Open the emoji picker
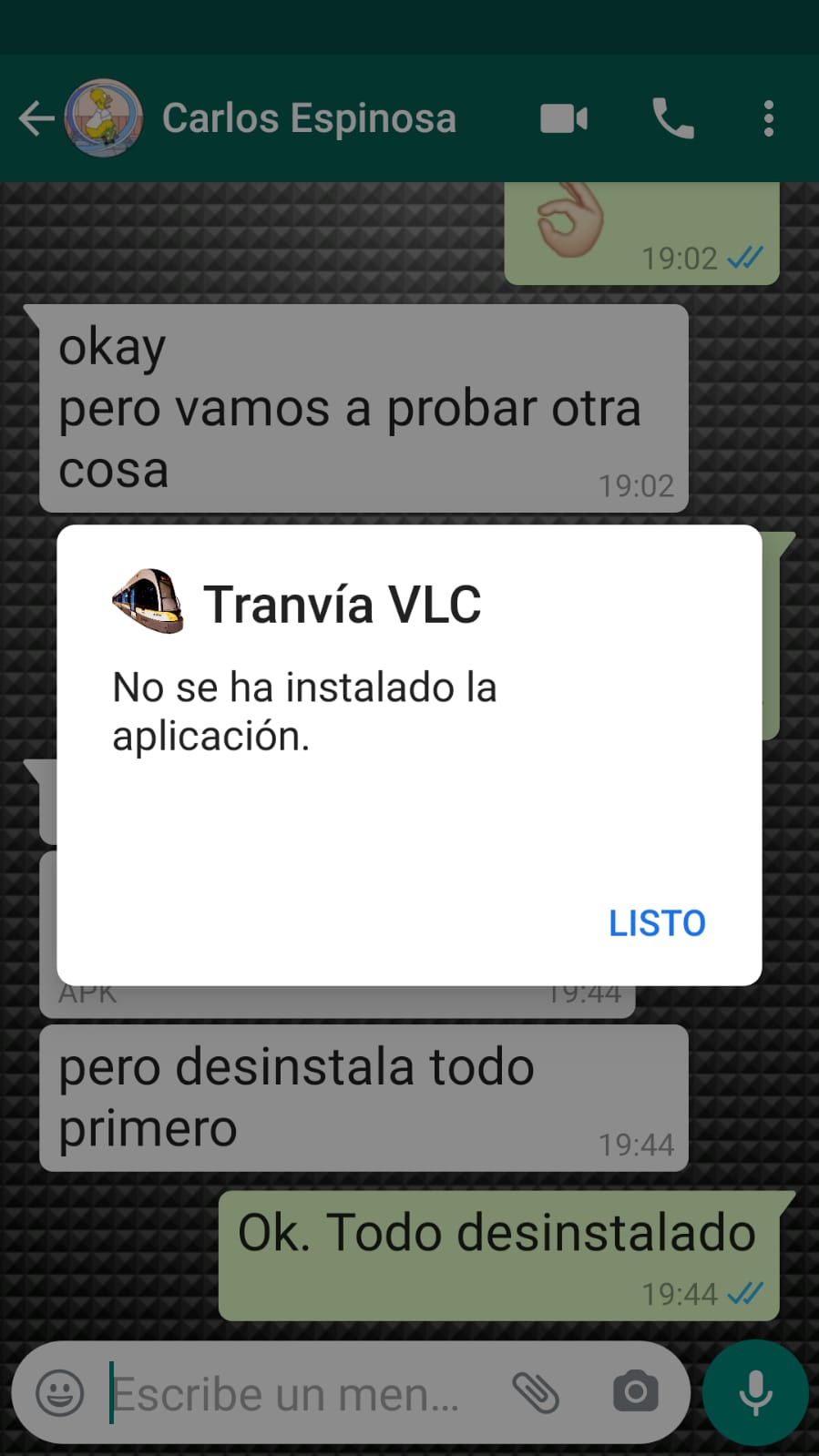The height and width of the screenshot is (1456, 819). (60, 1392)
